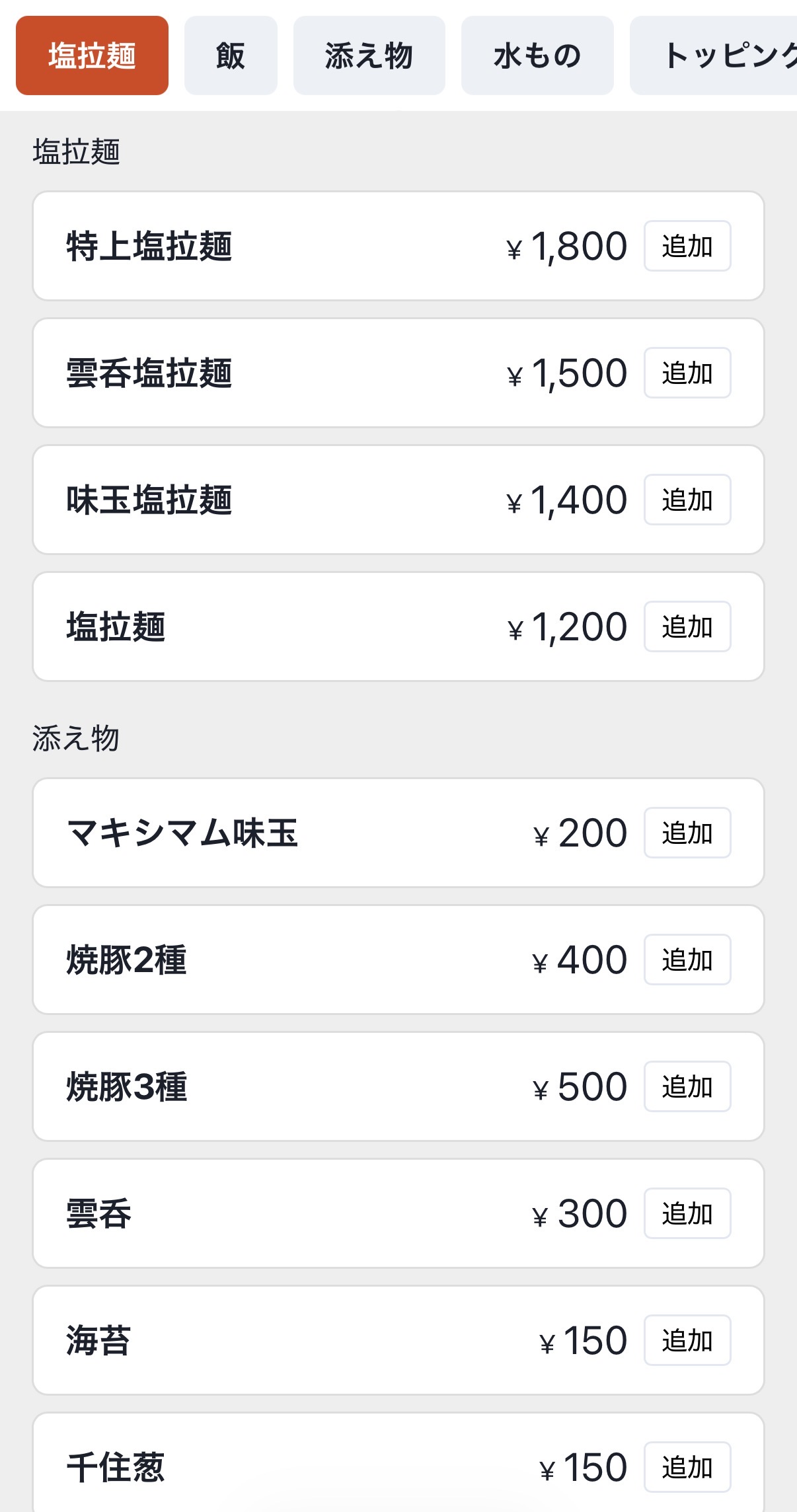Image resolution: width=797 pixels, height=1512 pixels.
Task: Add 海苔 to the order
Action: 687,1340
